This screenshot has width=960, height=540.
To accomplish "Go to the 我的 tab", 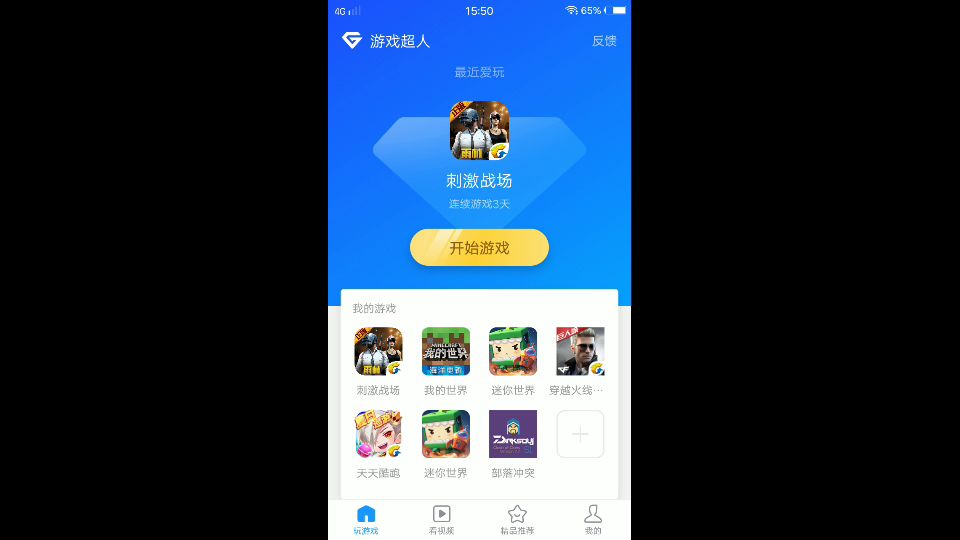I will (x=593, y=519).
